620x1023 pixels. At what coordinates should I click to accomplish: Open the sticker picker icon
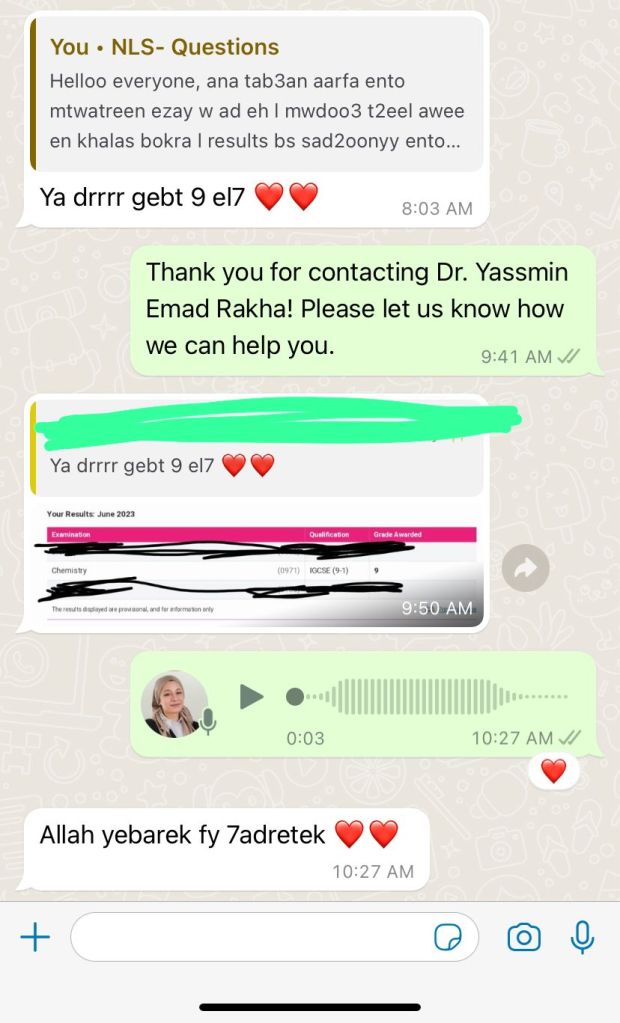(447, 937)
